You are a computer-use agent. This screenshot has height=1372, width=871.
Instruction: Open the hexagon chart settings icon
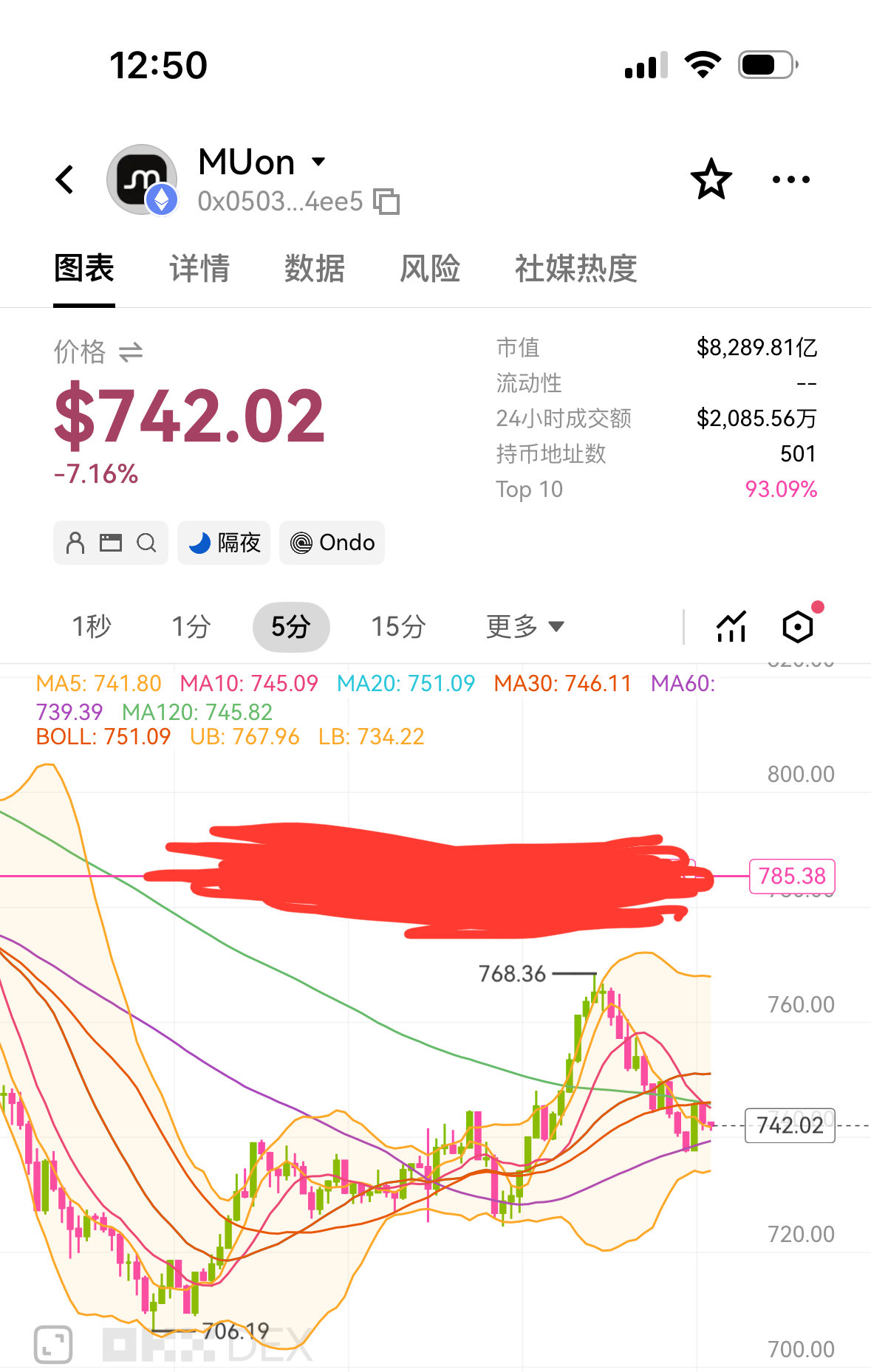(x=798, y=627)
